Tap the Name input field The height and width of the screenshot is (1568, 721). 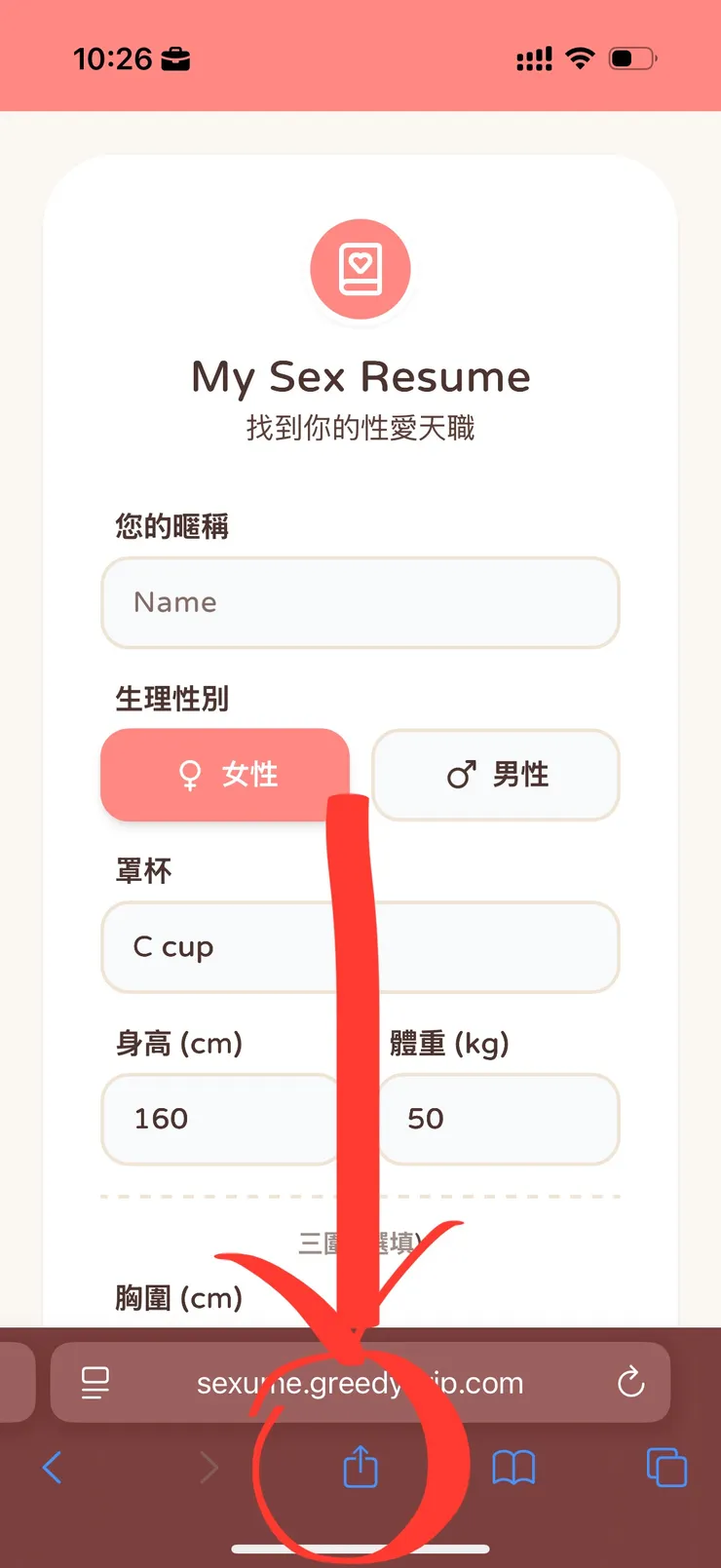360,602
